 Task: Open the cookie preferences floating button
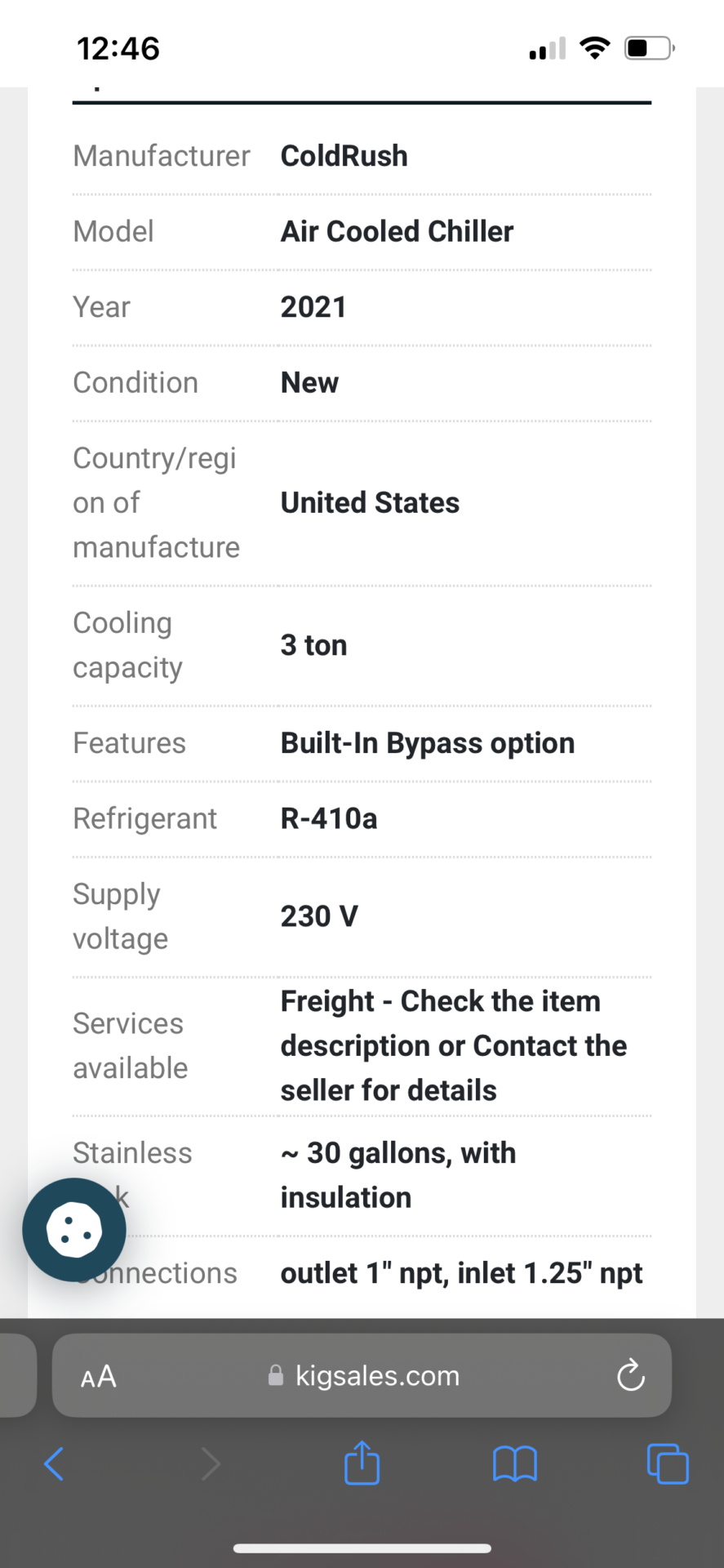pyautogui.click(x=74, y=1229)
